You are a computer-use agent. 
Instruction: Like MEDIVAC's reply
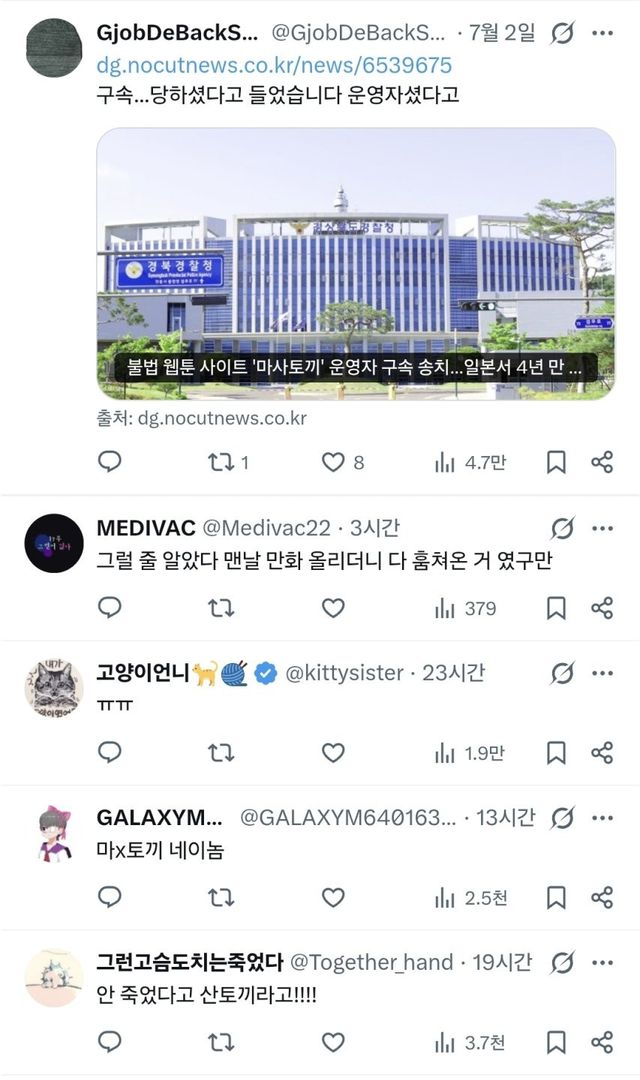point(333,608)
